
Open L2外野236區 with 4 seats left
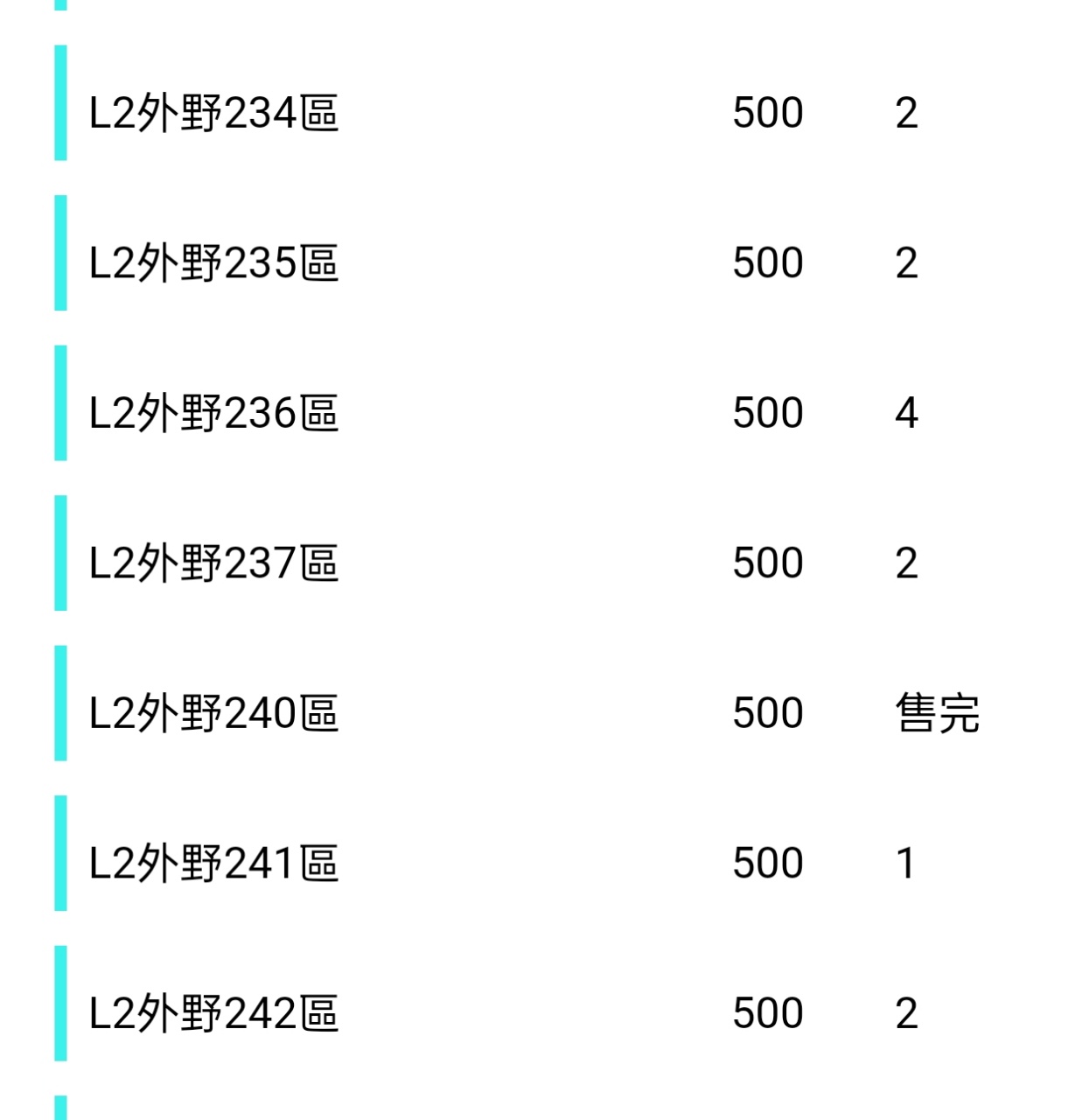(x=214, y=413)
